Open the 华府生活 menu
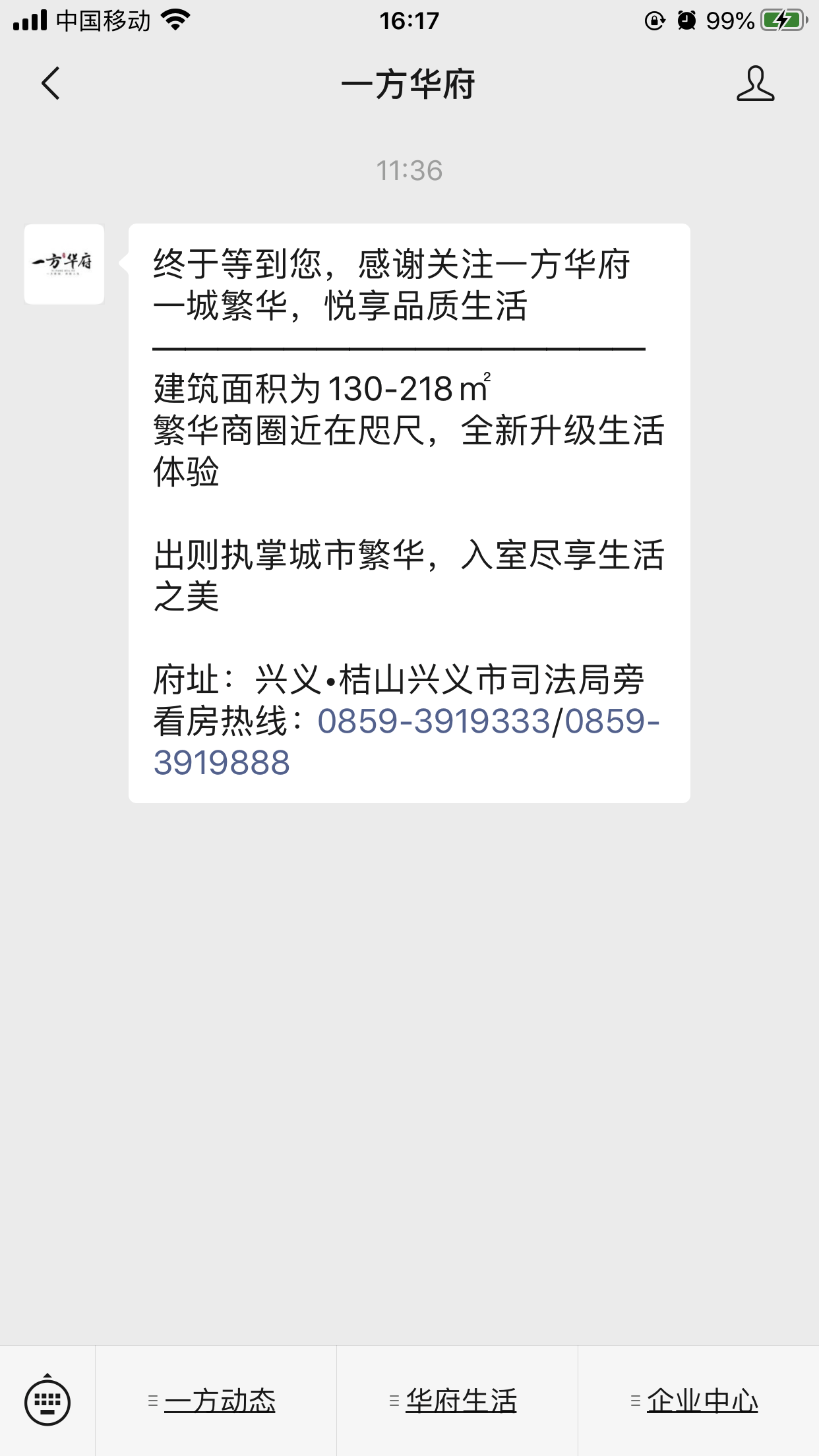The width and height of the screenshot is (819, 1456). pyautogui.click(x=457, y=1401)
